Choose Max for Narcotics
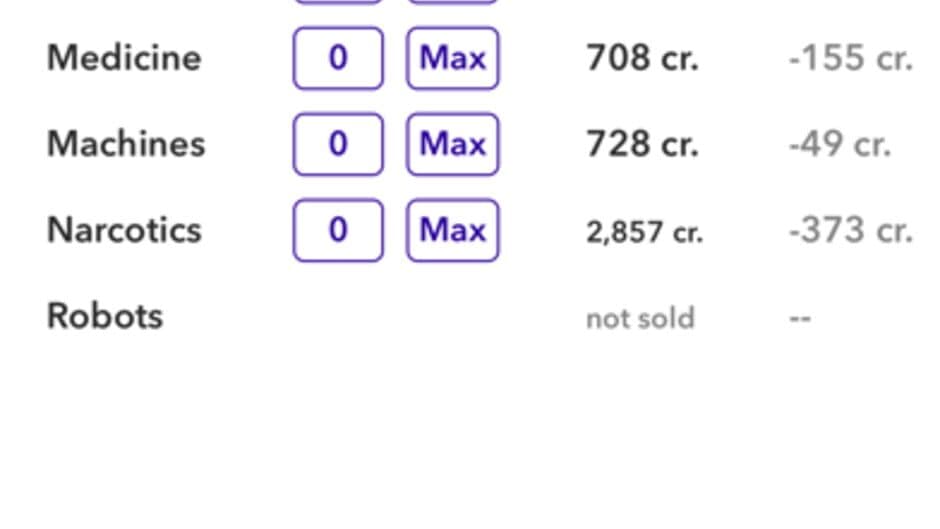940x529 pixels. click(452, 230)
